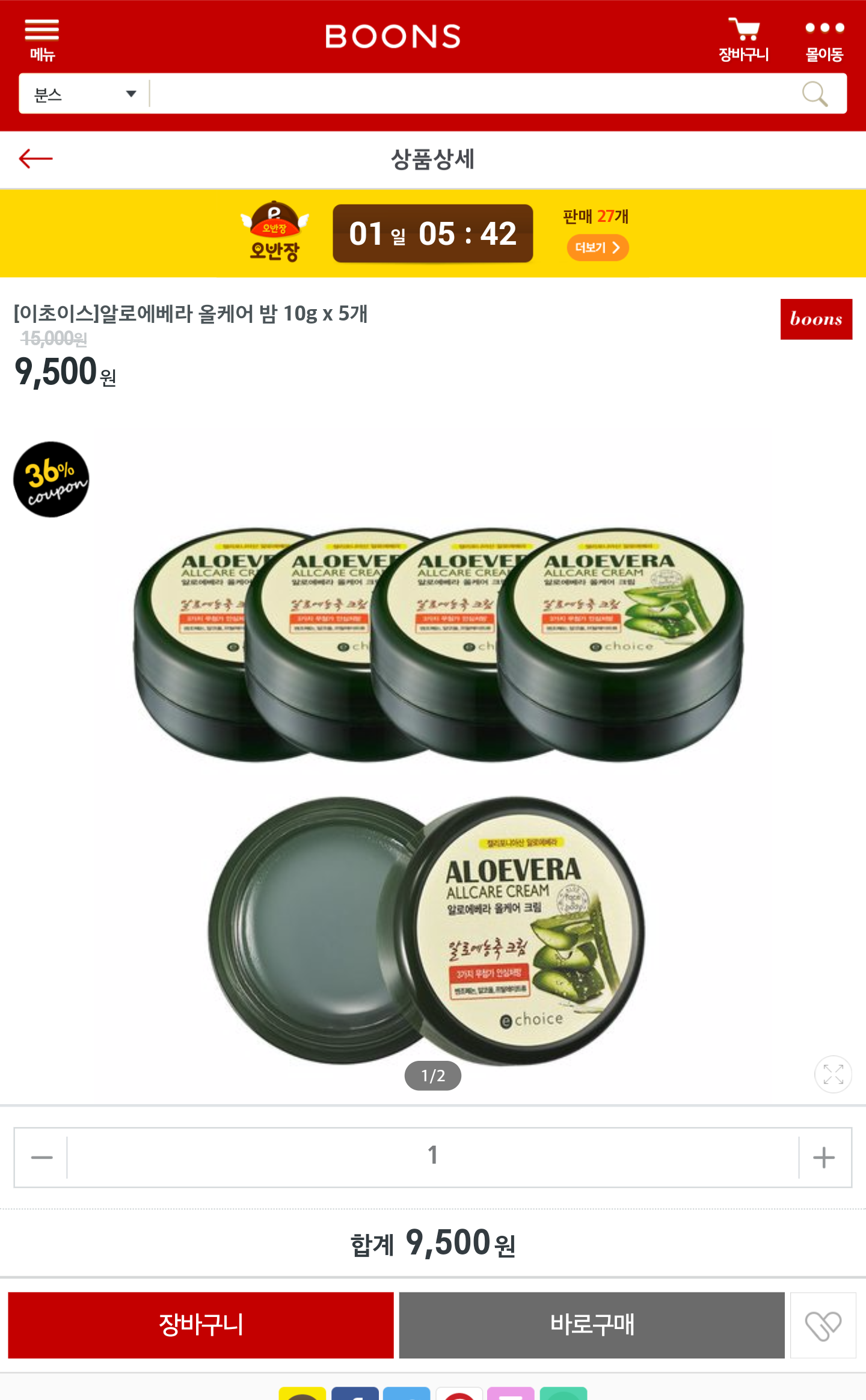
Task: Add item with red 장바구니 button
Action: point(201,1325)
